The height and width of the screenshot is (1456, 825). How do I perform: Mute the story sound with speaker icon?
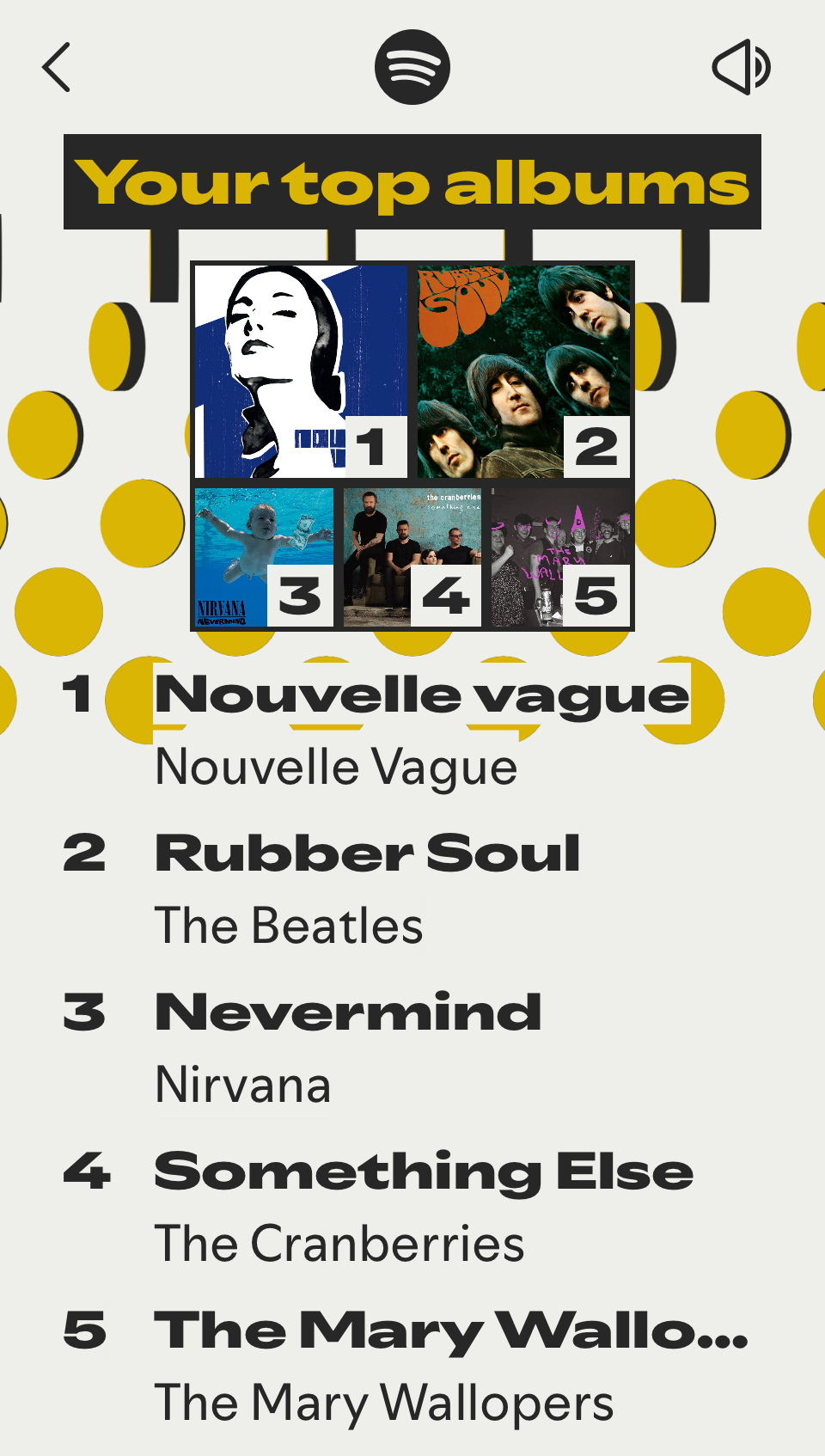coord(741,67)
